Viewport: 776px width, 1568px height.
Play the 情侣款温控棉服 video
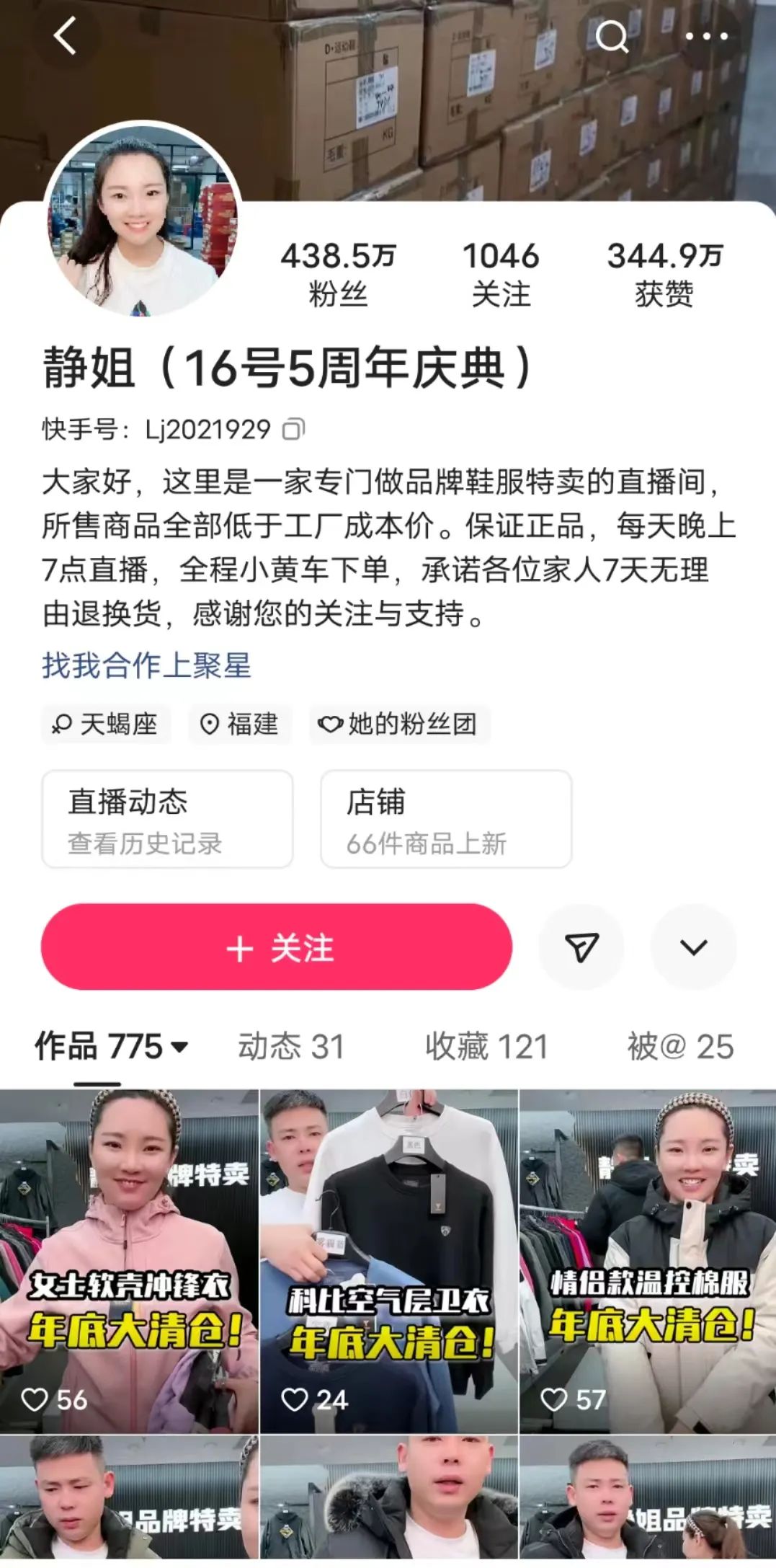(x=648, y=1260)
